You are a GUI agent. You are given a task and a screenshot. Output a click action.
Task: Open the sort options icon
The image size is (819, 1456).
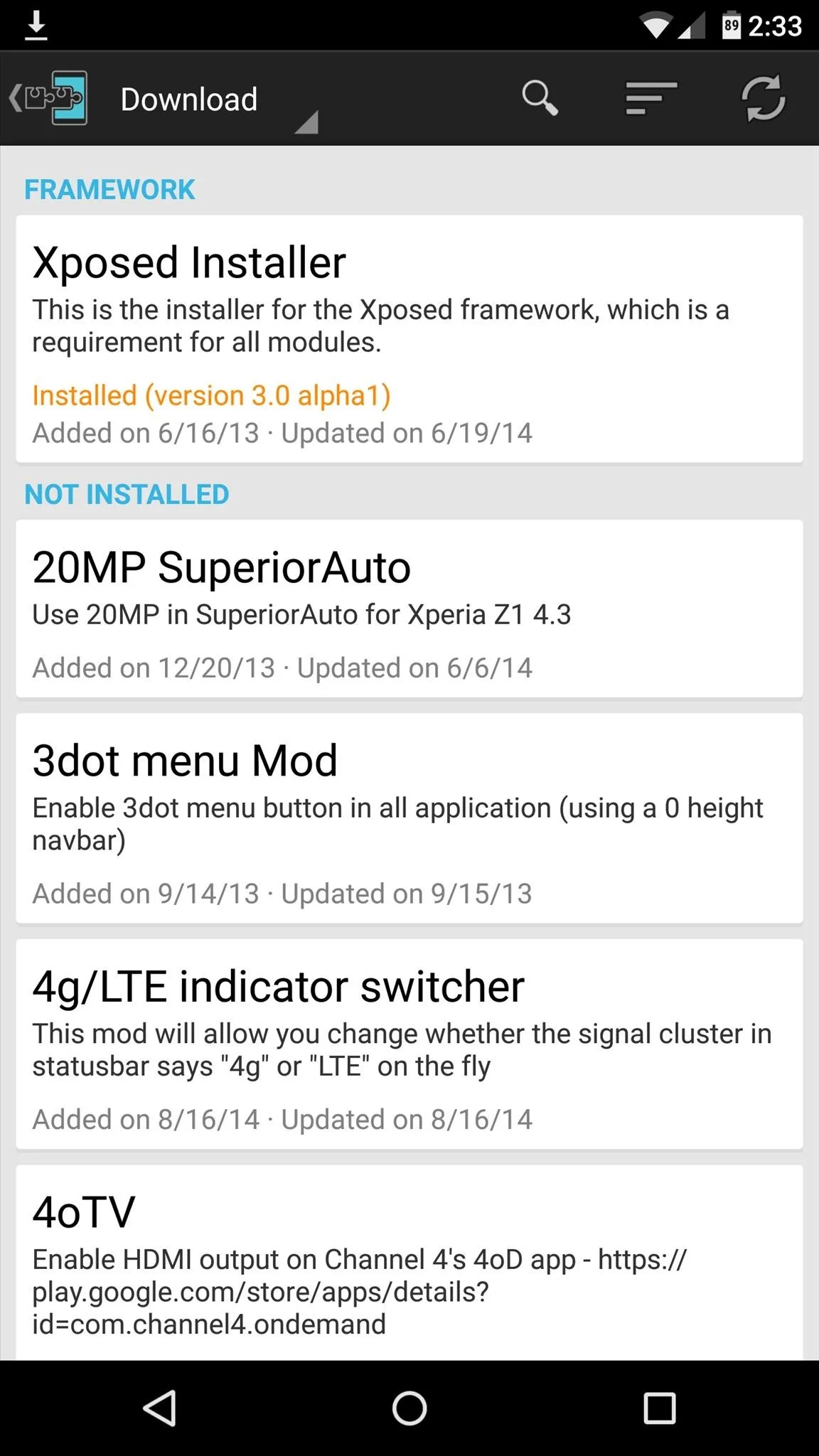tap(651, 98)
